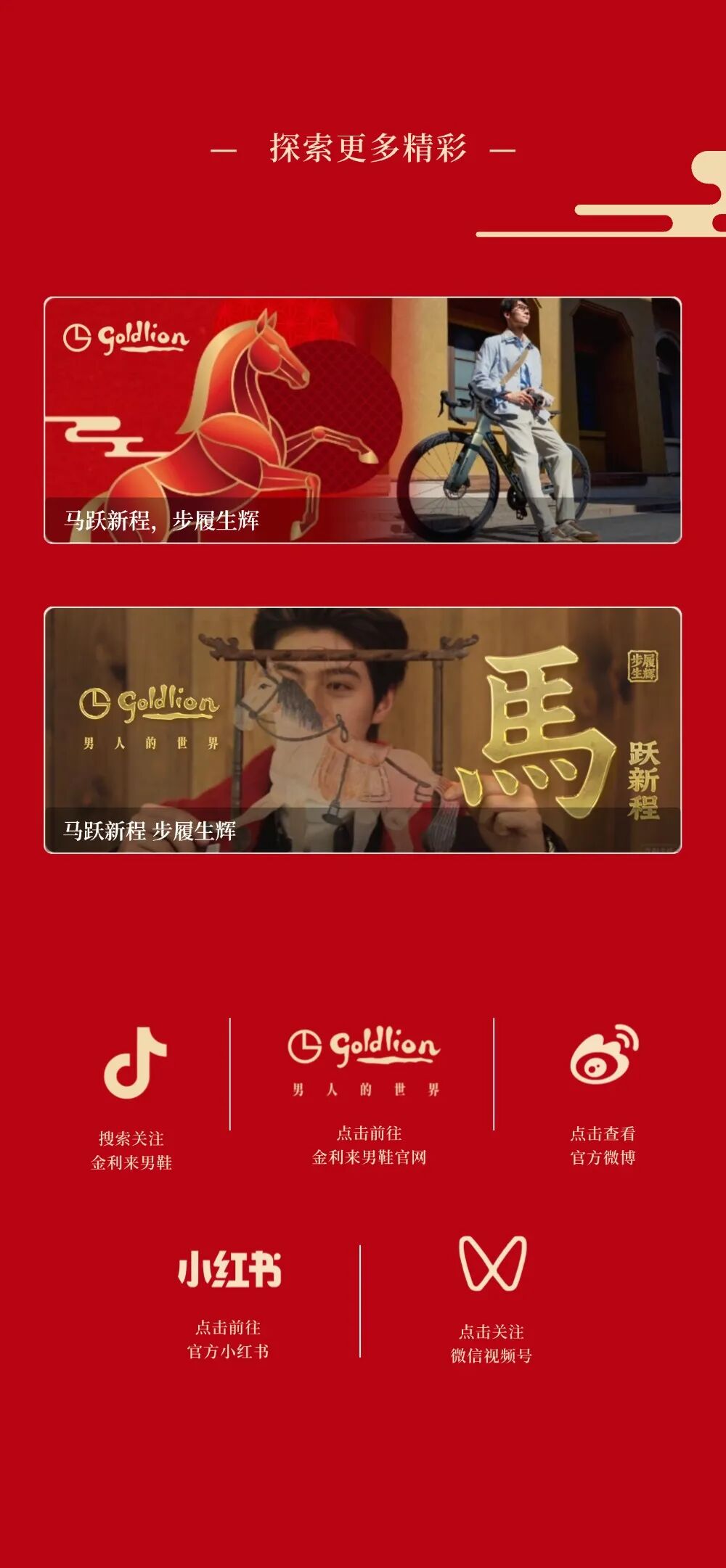Tap the Douyin icon for 金利来男鞋
This screenshot has height=1568, width=726.
(x=135, y=1062)
